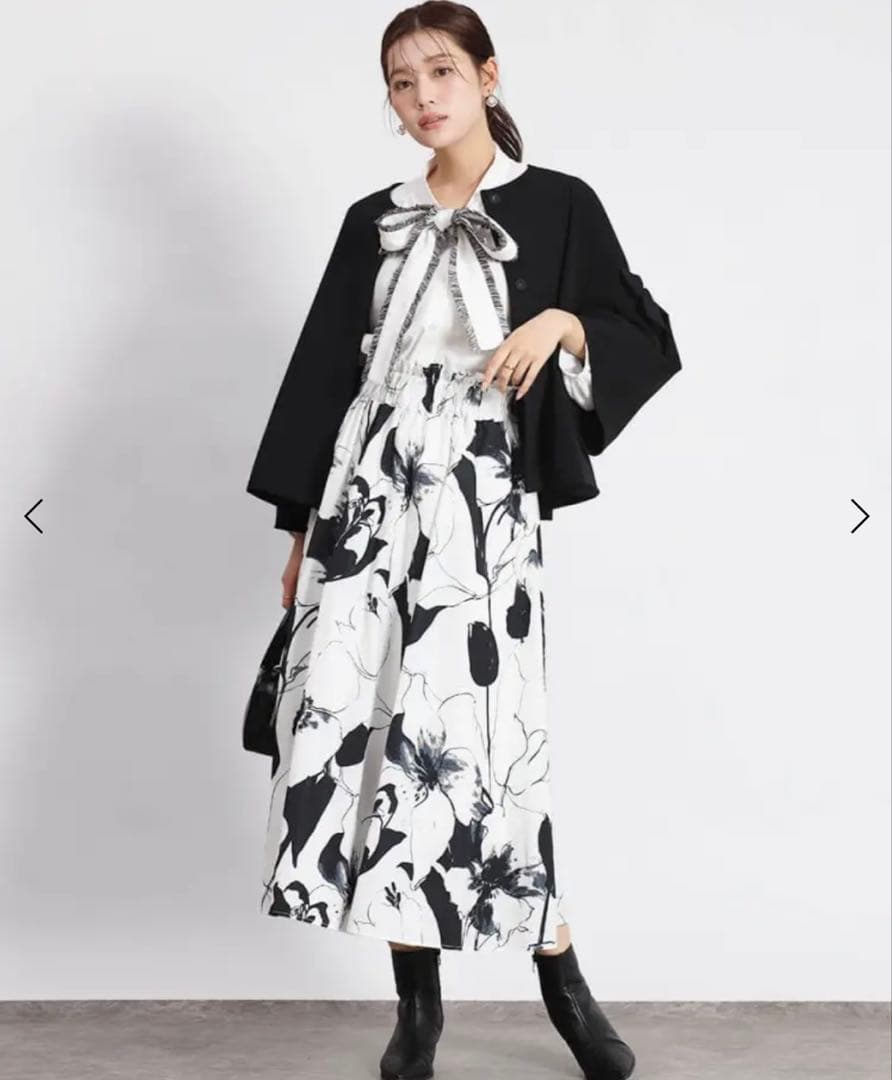Show the previous product photo
This screenshot has width=892, height=1080.
coord(34,516)
